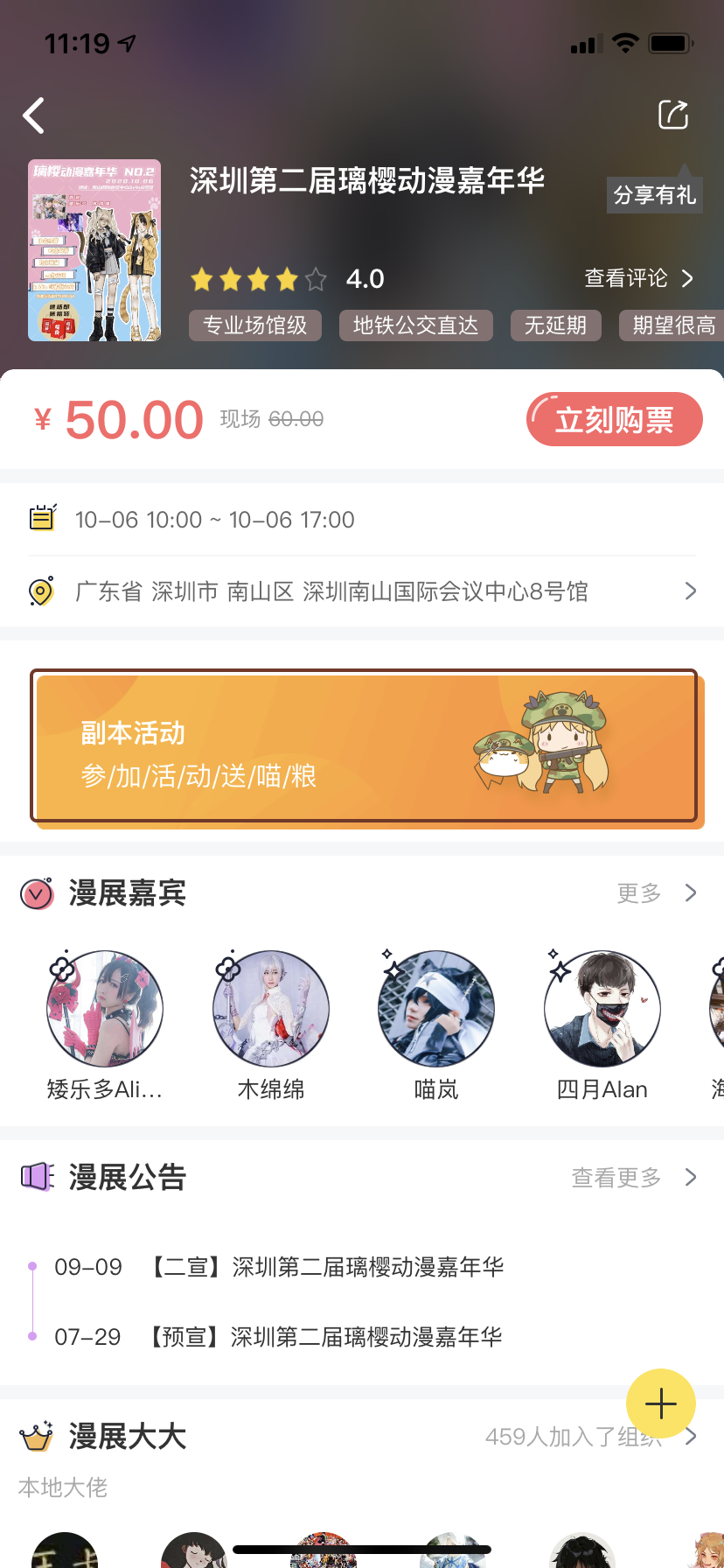Open guest 四月Alan's profile
This screenshot has width=724, height=1568.
tap(602, 1009)
